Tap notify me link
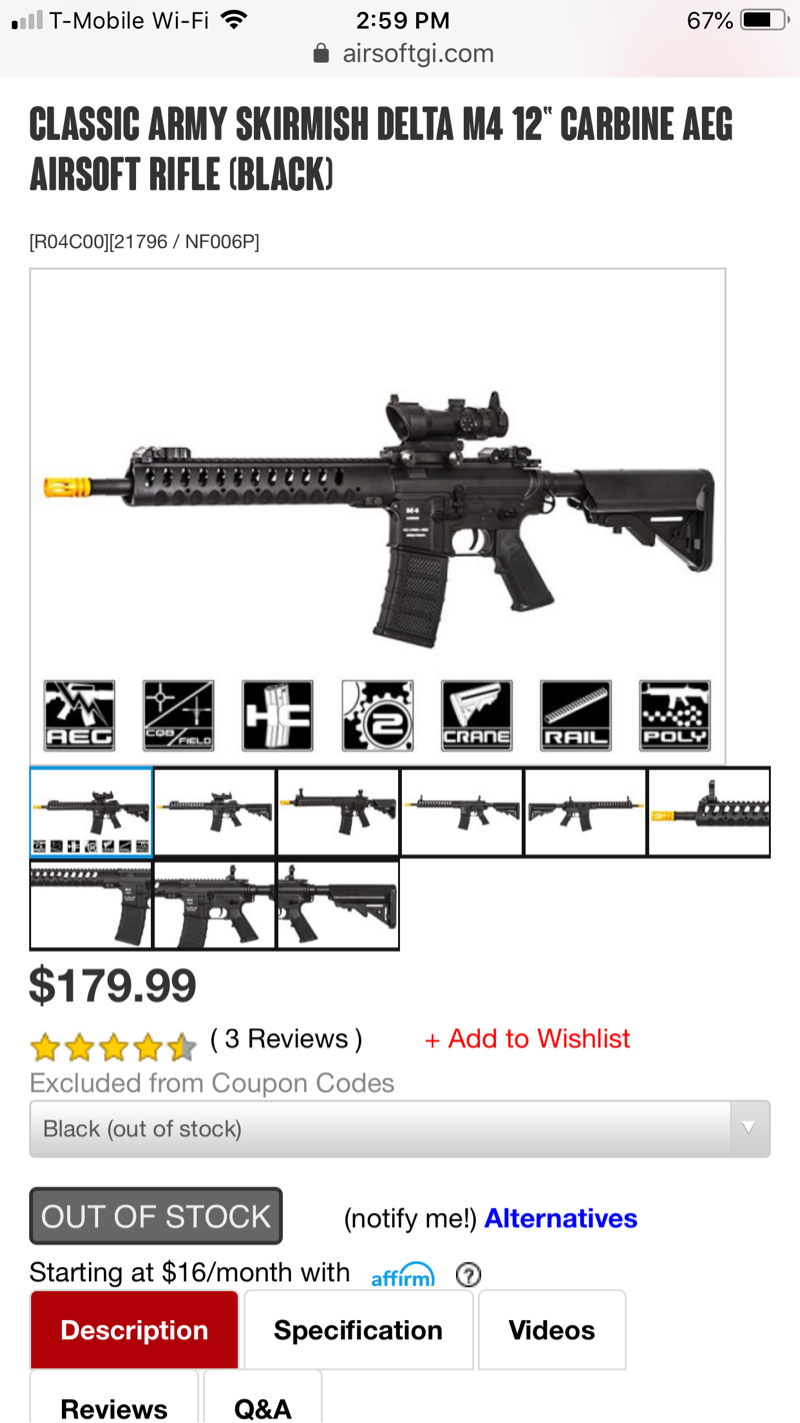Screen dimensions: 800x1423 [410, 1218]
